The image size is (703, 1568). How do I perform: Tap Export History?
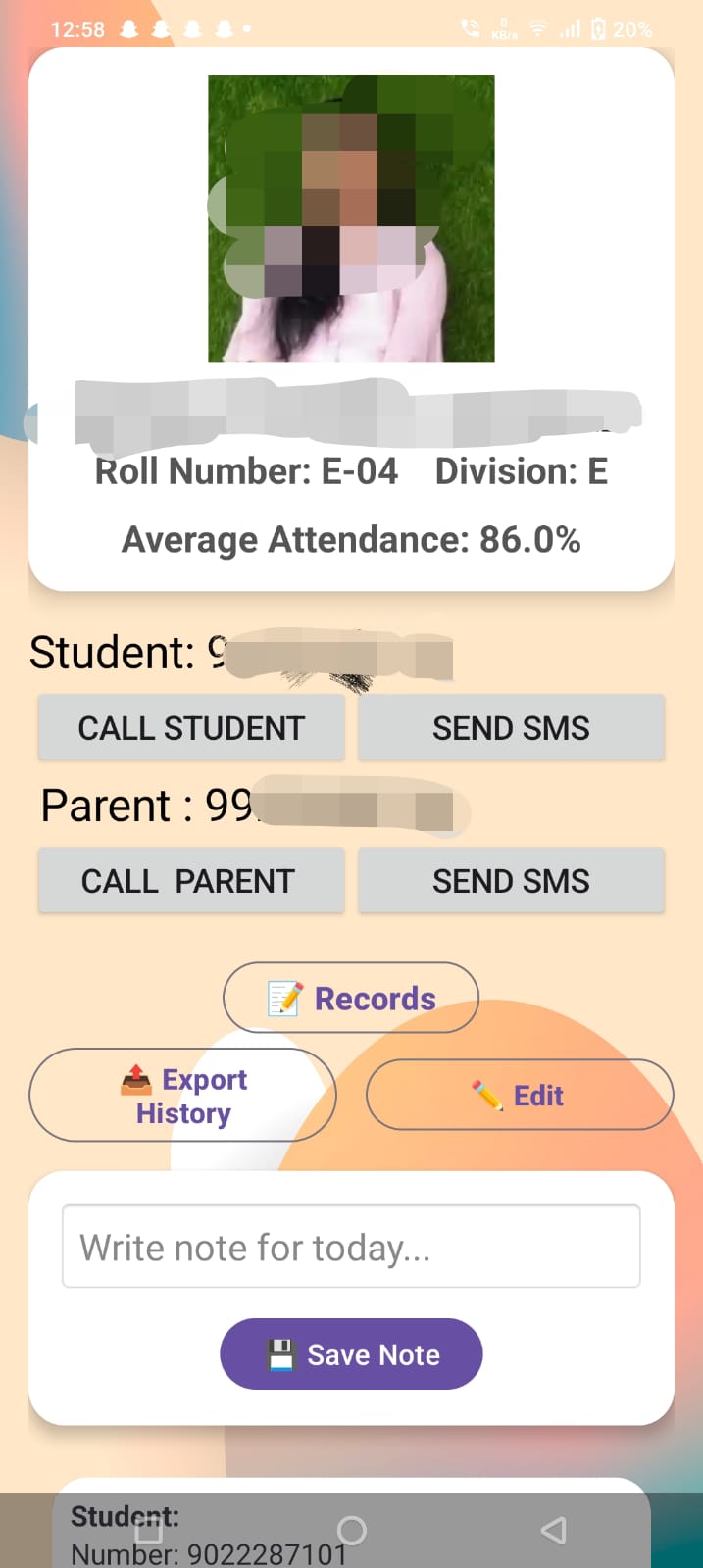click(x=183, y=1096)
